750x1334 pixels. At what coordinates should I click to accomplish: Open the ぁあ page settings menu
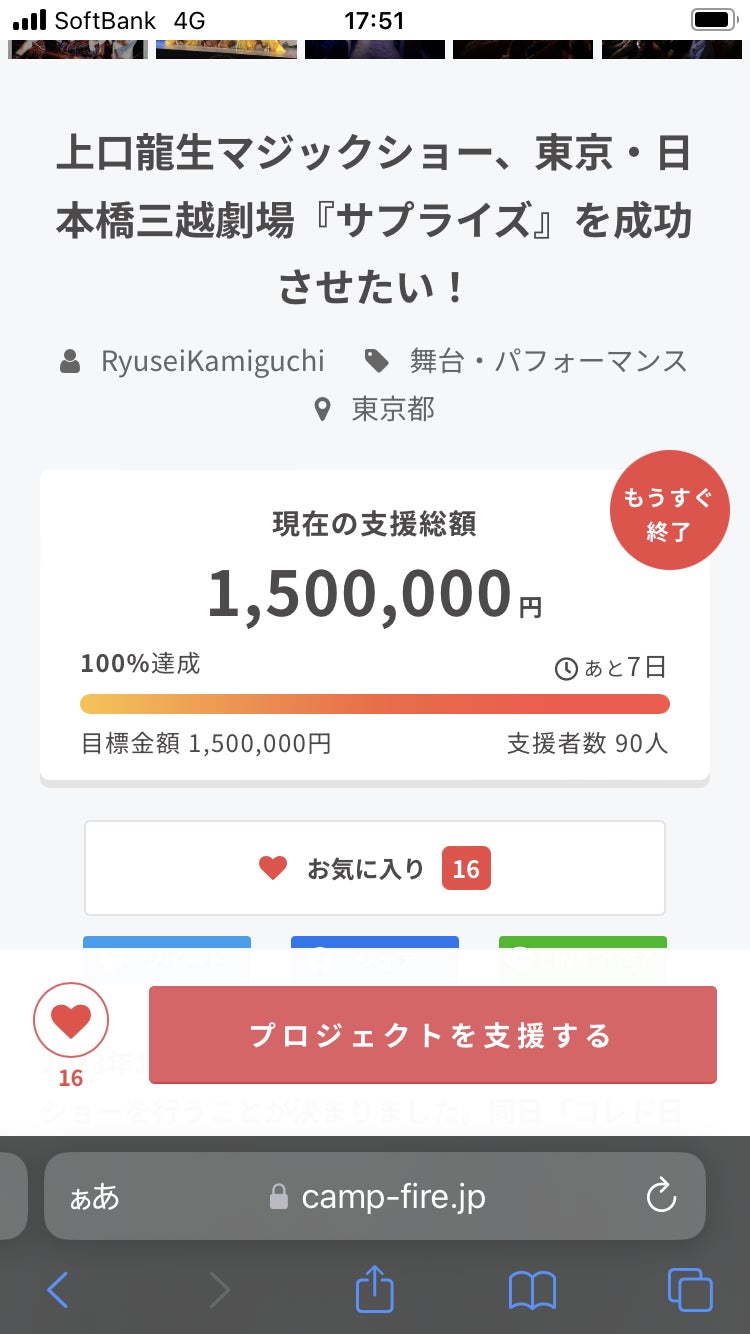[94, 1197]
